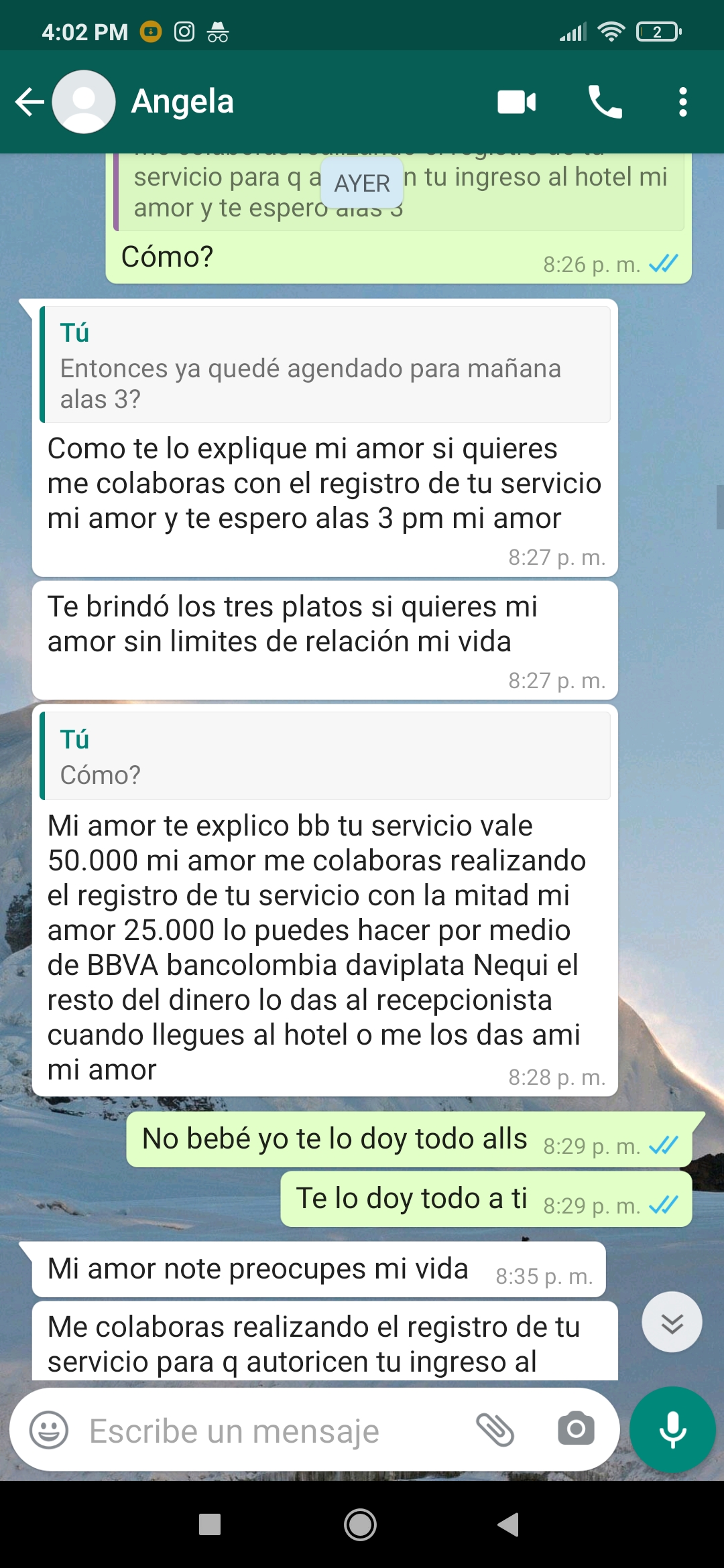724x1568 pixels.
Task: Go back to the chats list
Action: (29, 102)
